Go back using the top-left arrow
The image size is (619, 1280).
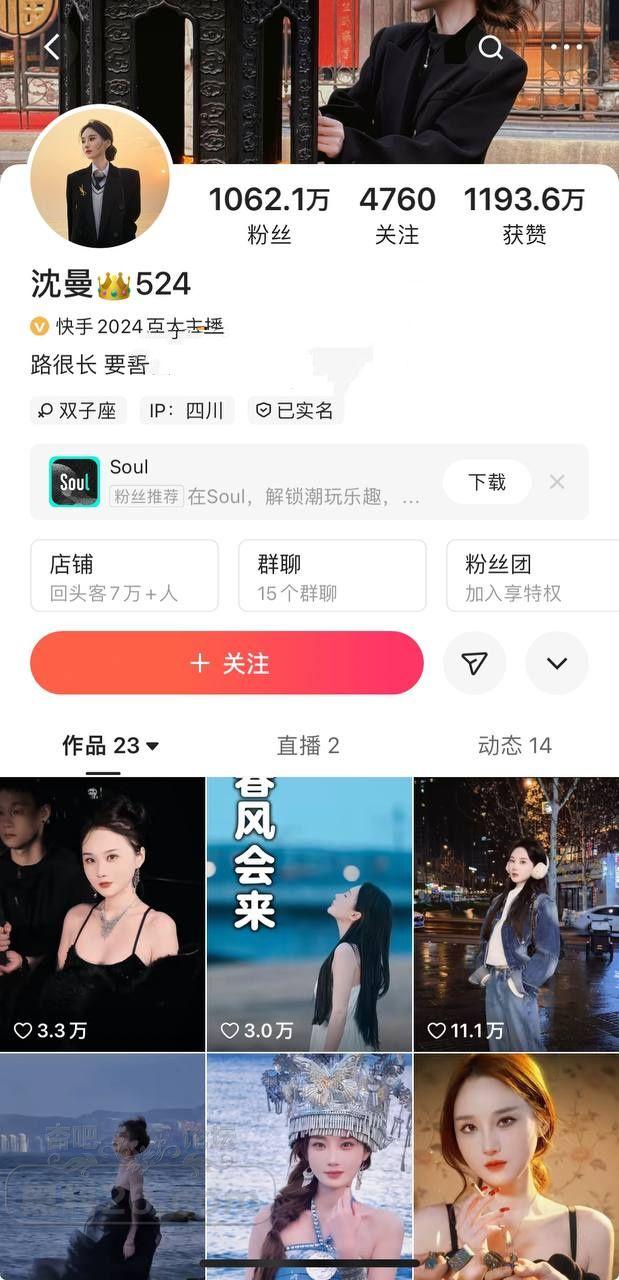click(52, 46)
